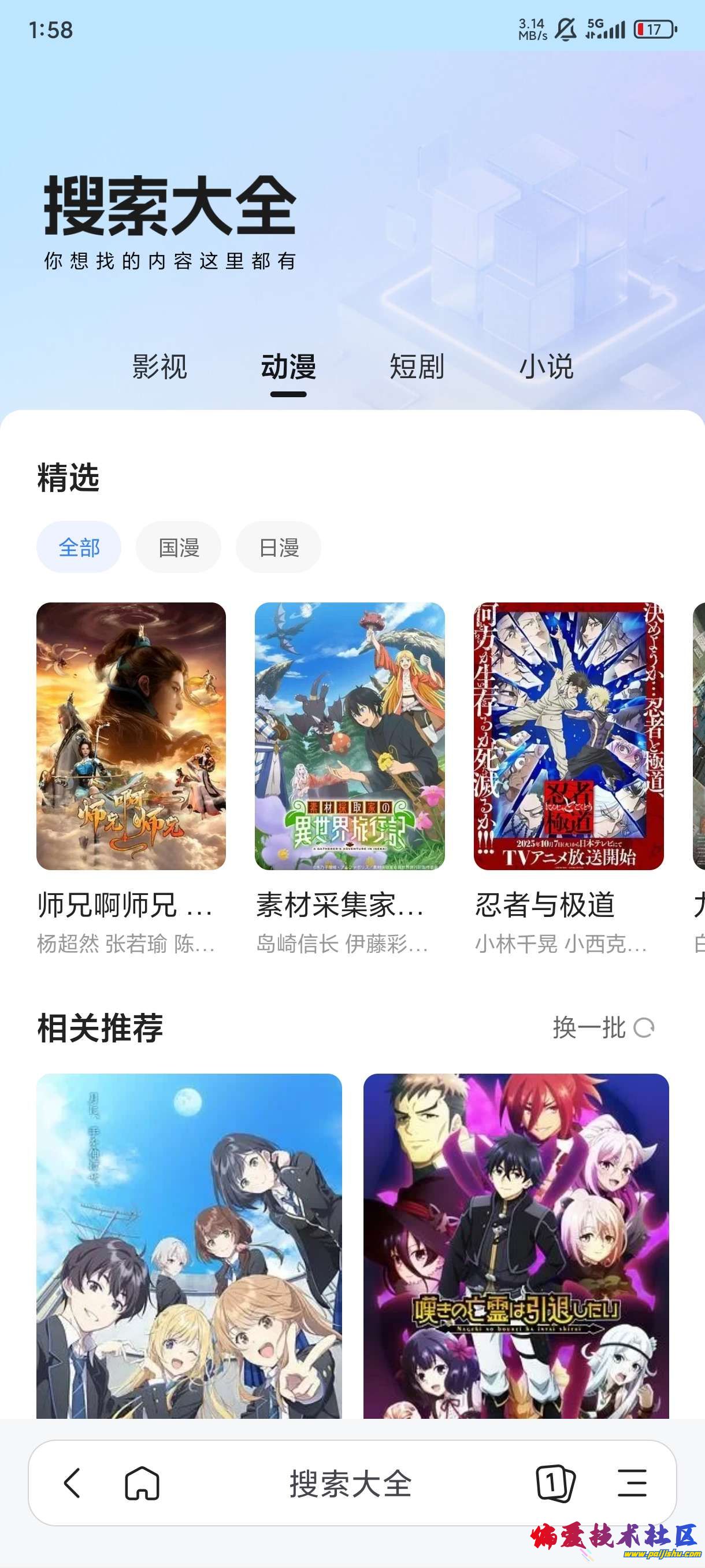Screen dimensions: 705x1568
Task: Select the 全部 filter chip
Action: click(x=79, y=547)
